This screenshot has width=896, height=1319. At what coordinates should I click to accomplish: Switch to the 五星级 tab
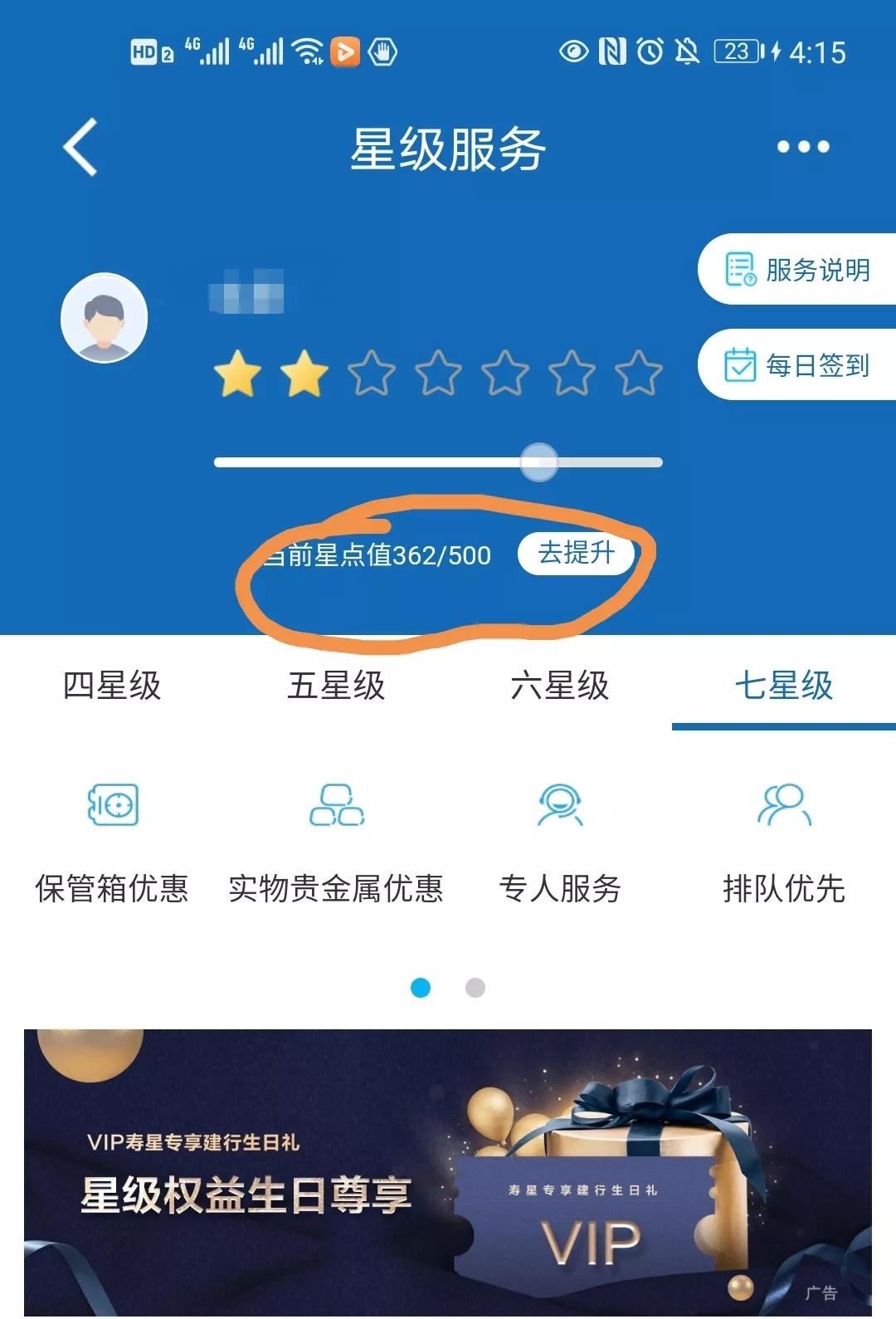coord(336,686)
